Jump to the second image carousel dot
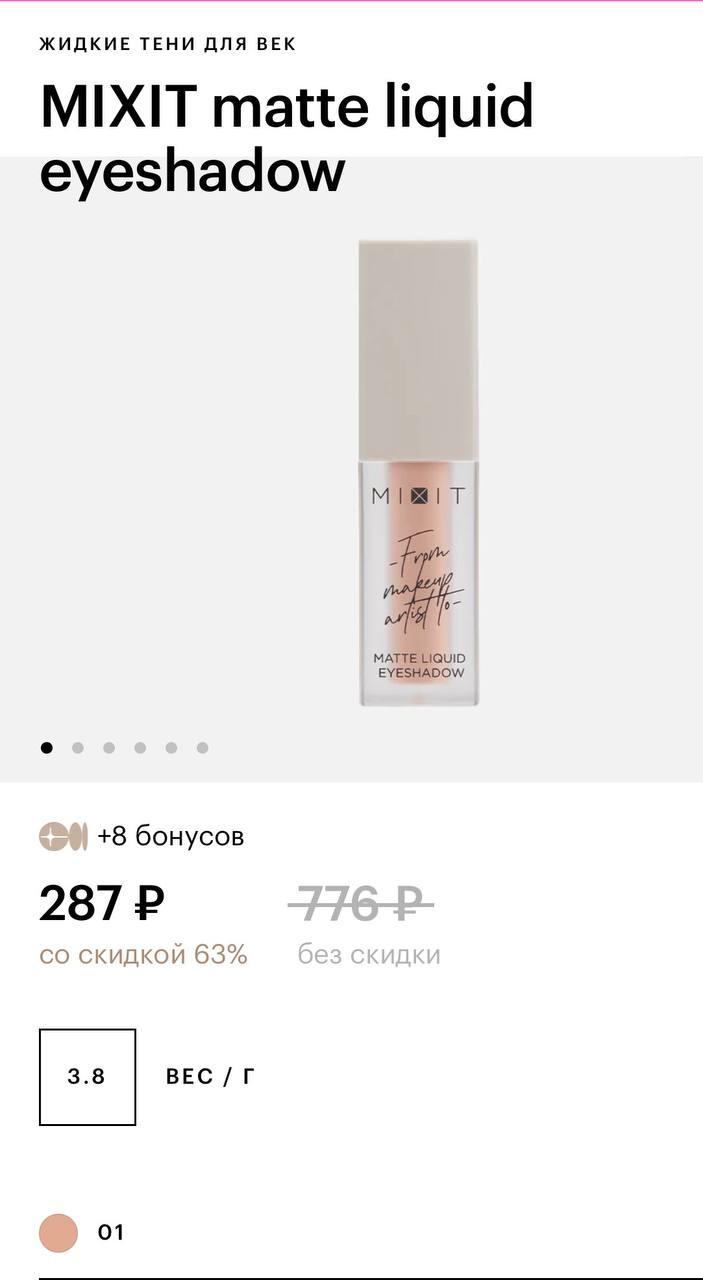The width and height of the screenshot is (703, 1280). tap(78, 748)
